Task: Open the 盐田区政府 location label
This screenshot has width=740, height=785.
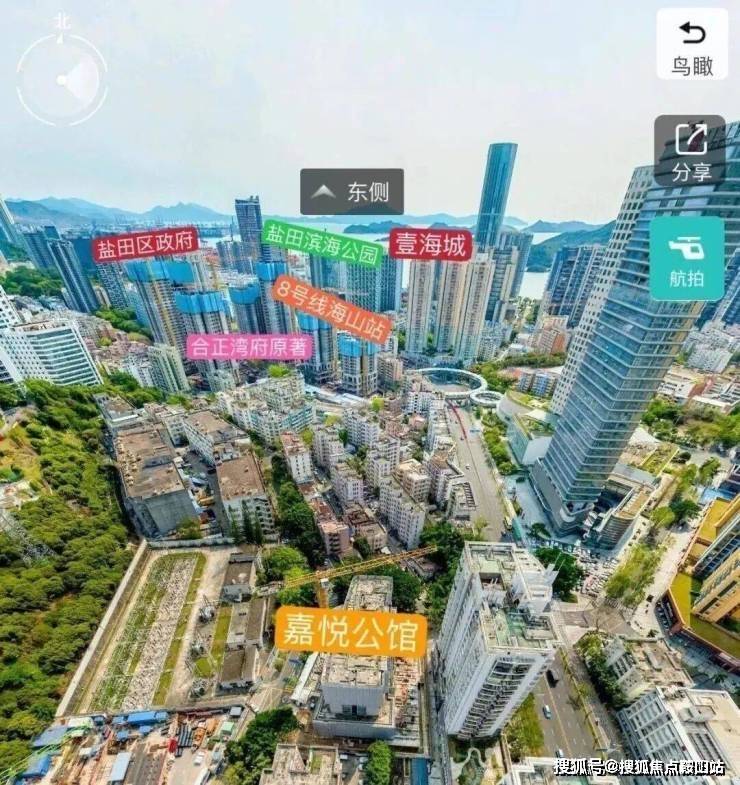Action: point(145,245)
